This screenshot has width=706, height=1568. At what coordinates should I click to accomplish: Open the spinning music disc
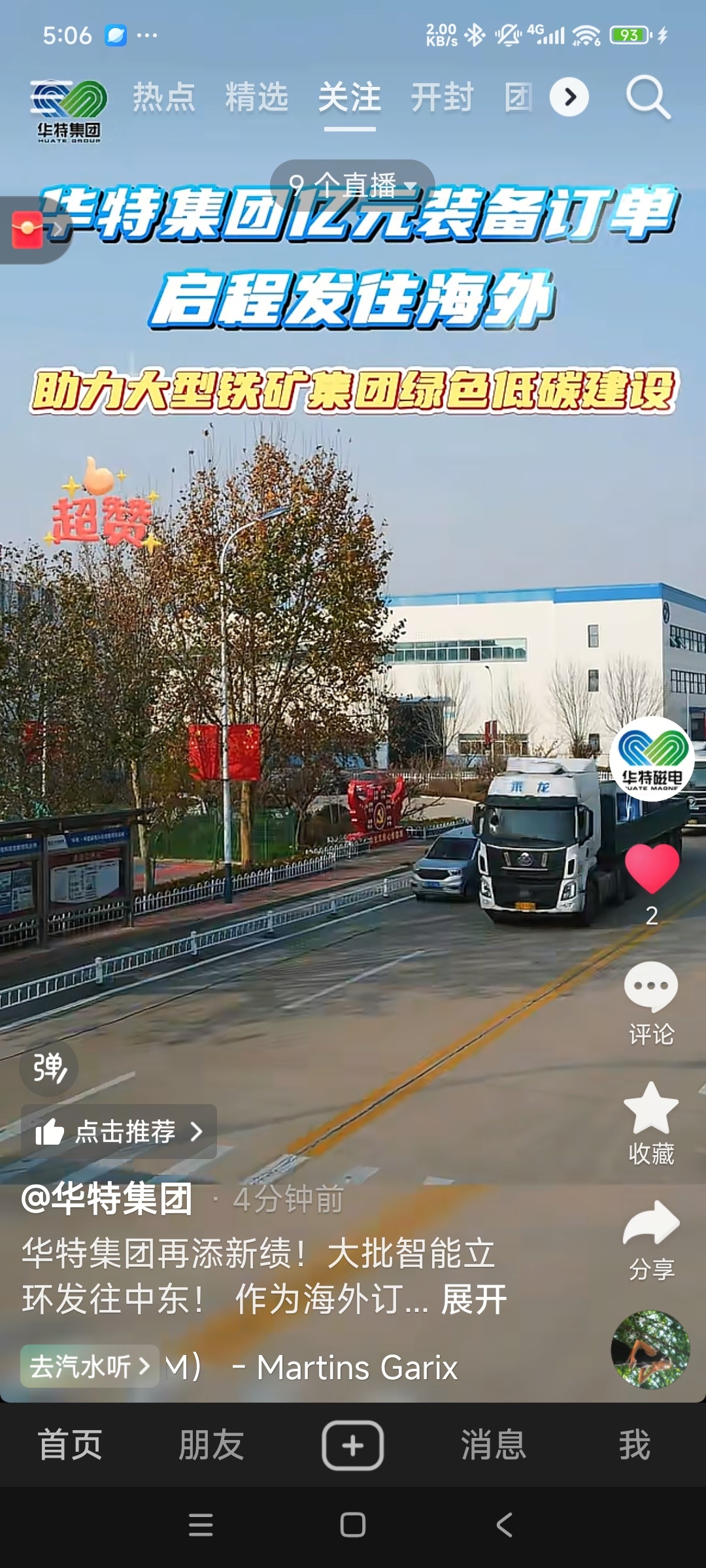650,1349
